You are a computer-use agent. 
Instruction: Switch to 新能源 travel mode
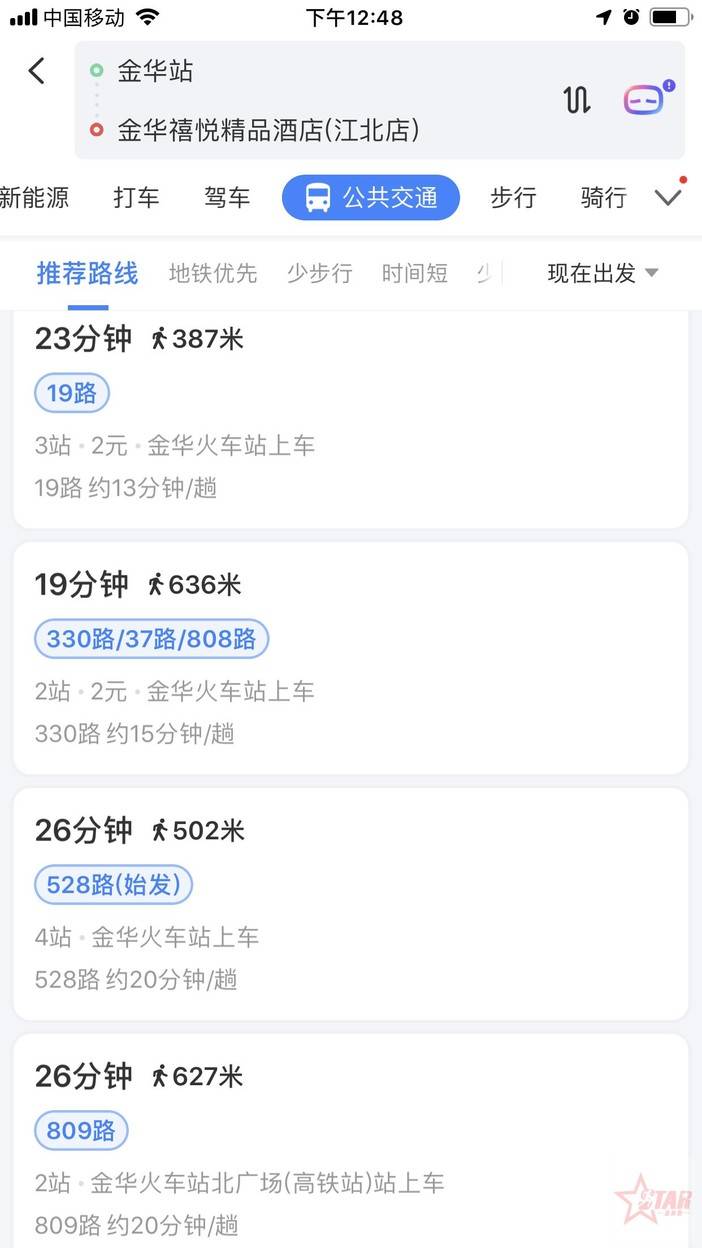[34, 198]
